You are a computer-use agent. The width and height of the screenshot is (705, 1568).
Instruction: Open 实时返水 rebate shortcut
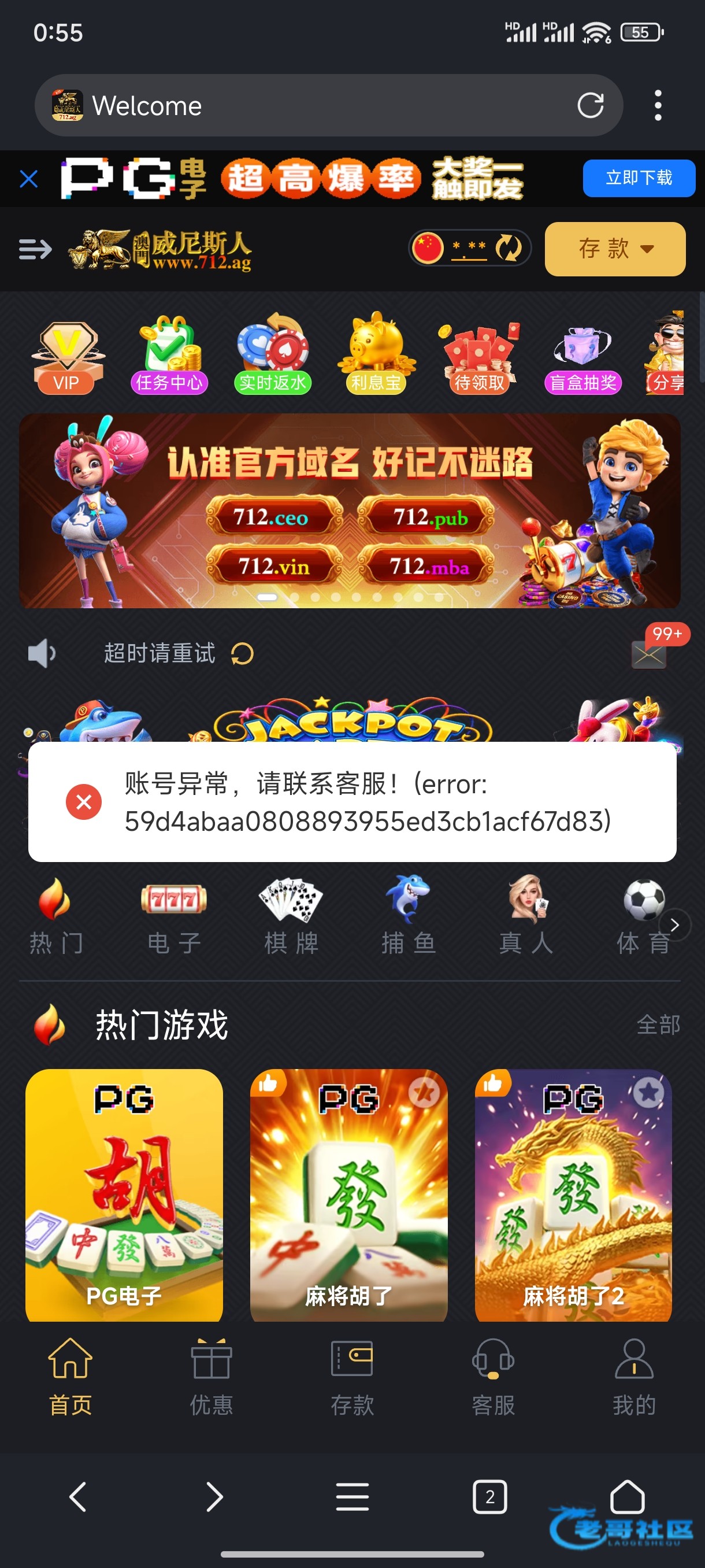click(273, 357)
